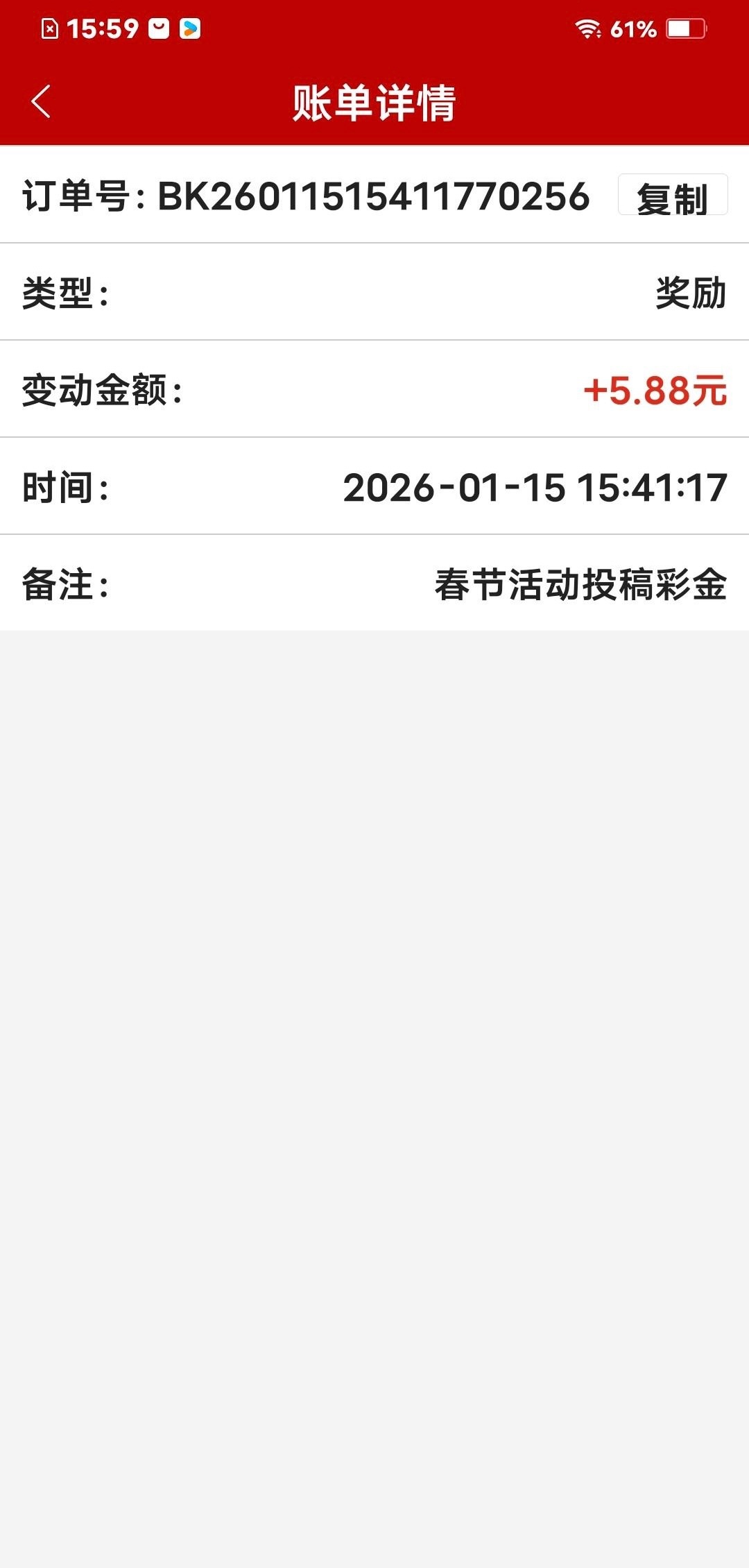
Task: Go back from the 账单详情 page
Action: (42, 102)
